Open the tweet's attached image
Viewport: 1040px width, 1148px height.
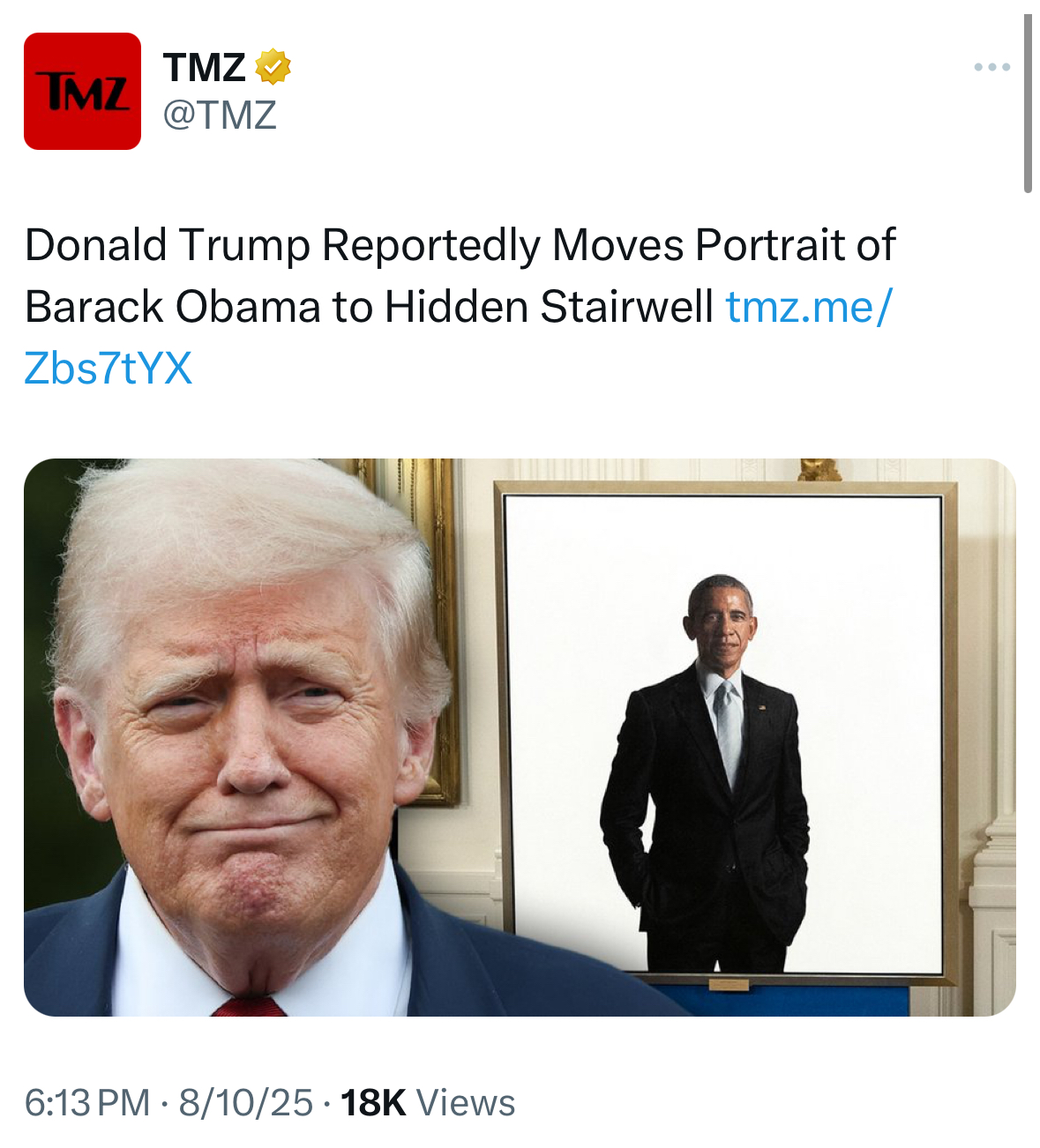[x=520, y=737]
